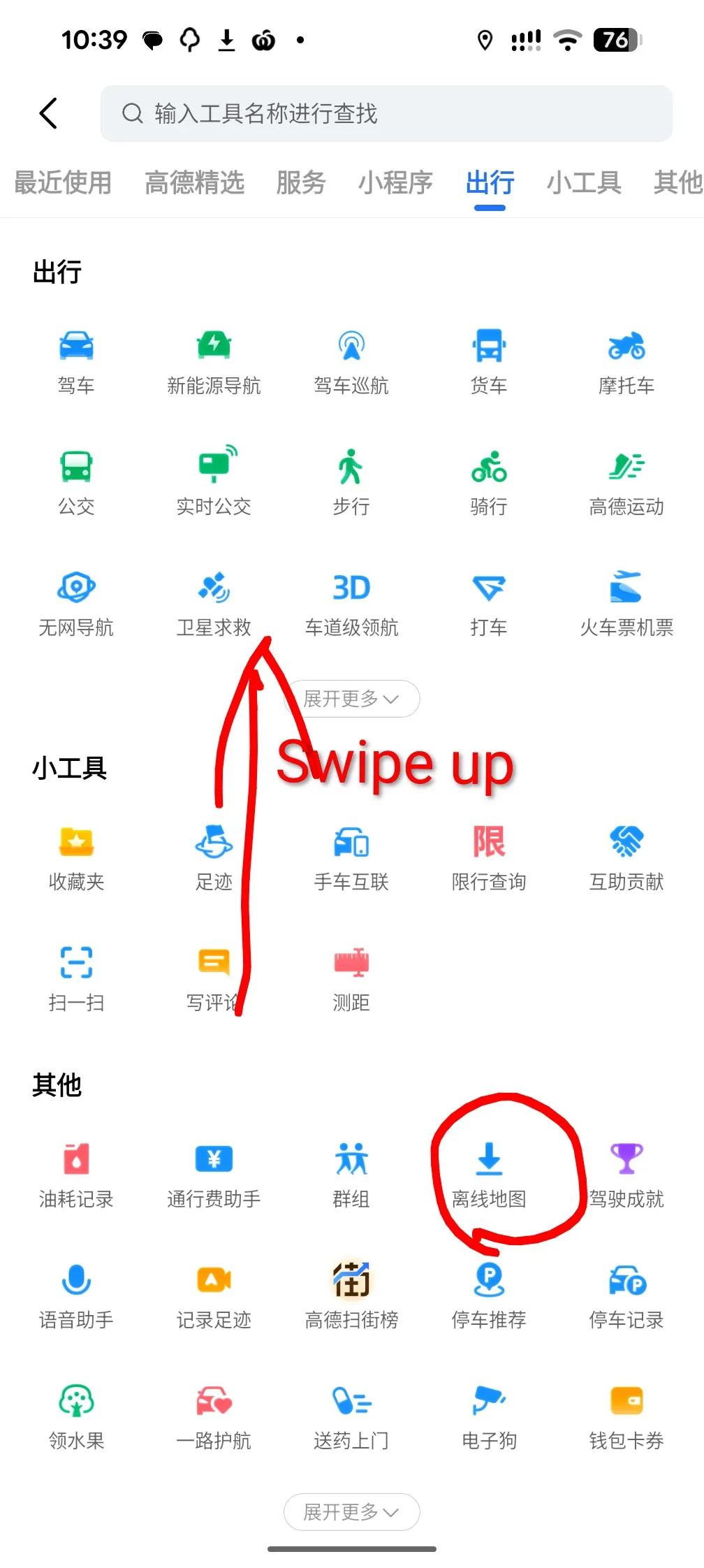This screenshot has width=704, height=1568.
Task: Open 火车票机票 train and flight tickets
Action: click(x=626, y=601)
